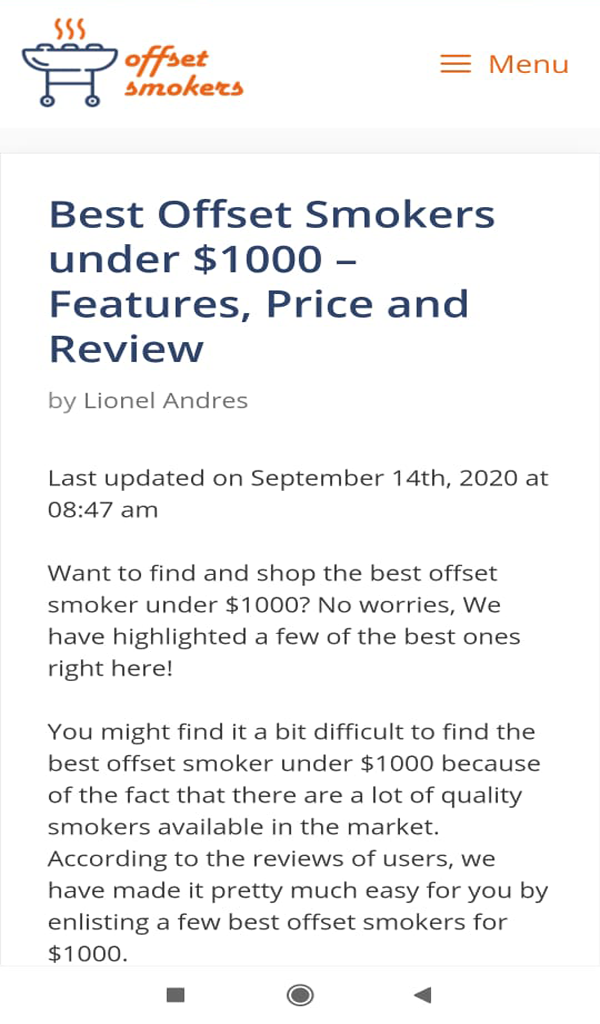Go to the home screen
Screen dimensions: 600x1024
300,995
